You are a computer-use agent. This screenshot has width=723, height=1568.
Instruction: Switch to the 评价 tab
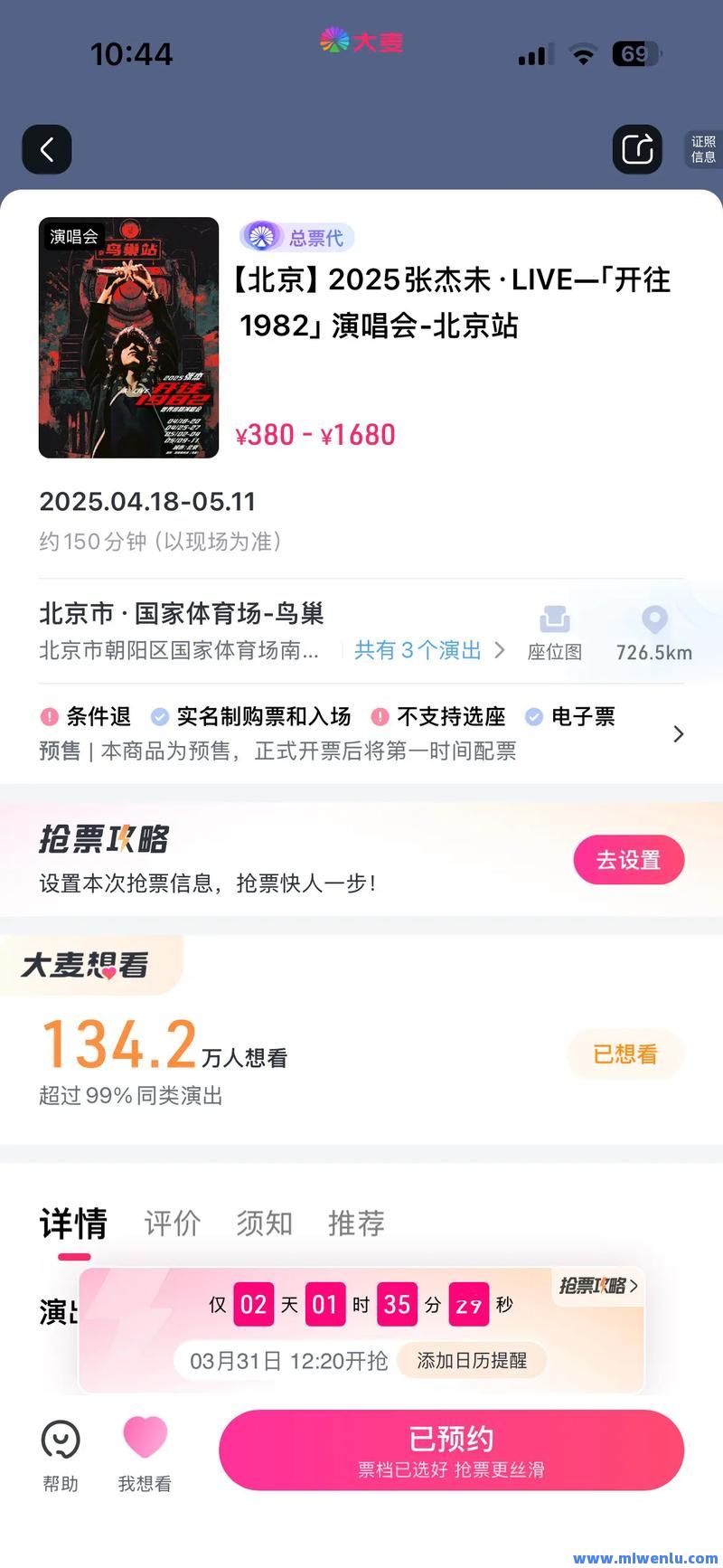pyautogui.click(x=172, y=1223)
